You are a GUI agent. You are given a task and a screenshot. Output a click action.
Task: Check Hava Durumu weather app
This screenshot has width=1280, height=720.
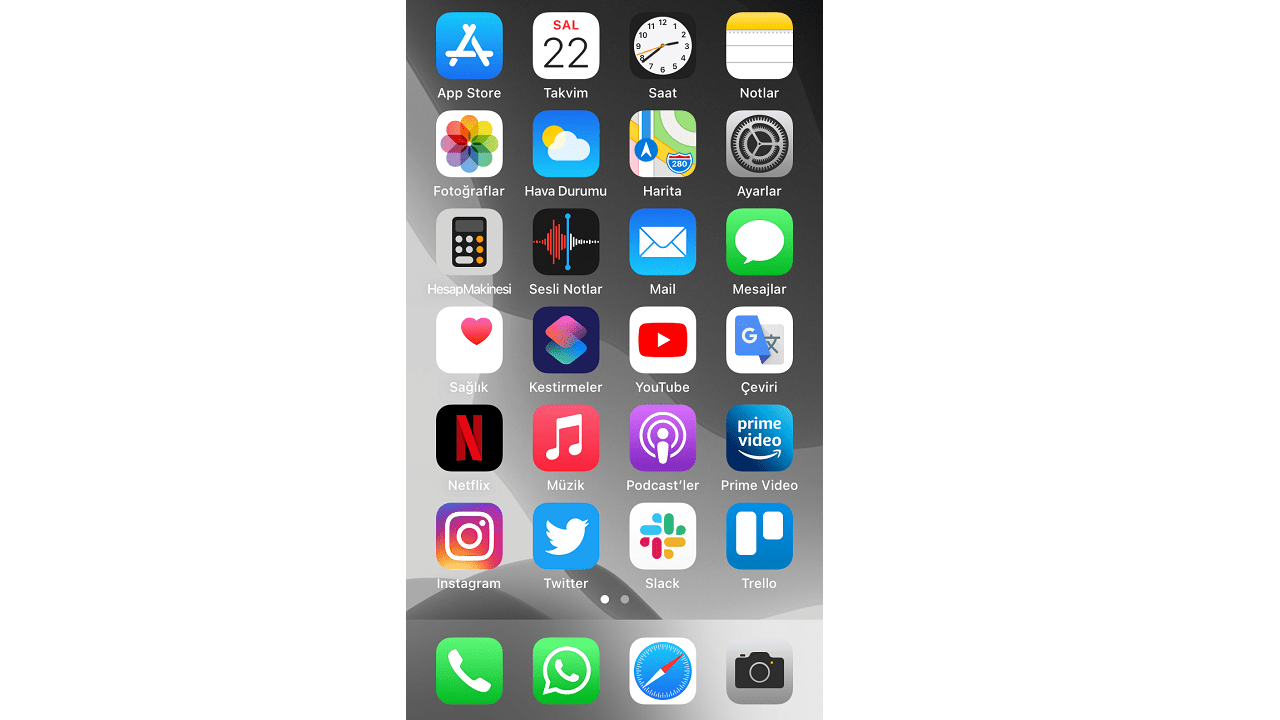[x=566, y=144]
